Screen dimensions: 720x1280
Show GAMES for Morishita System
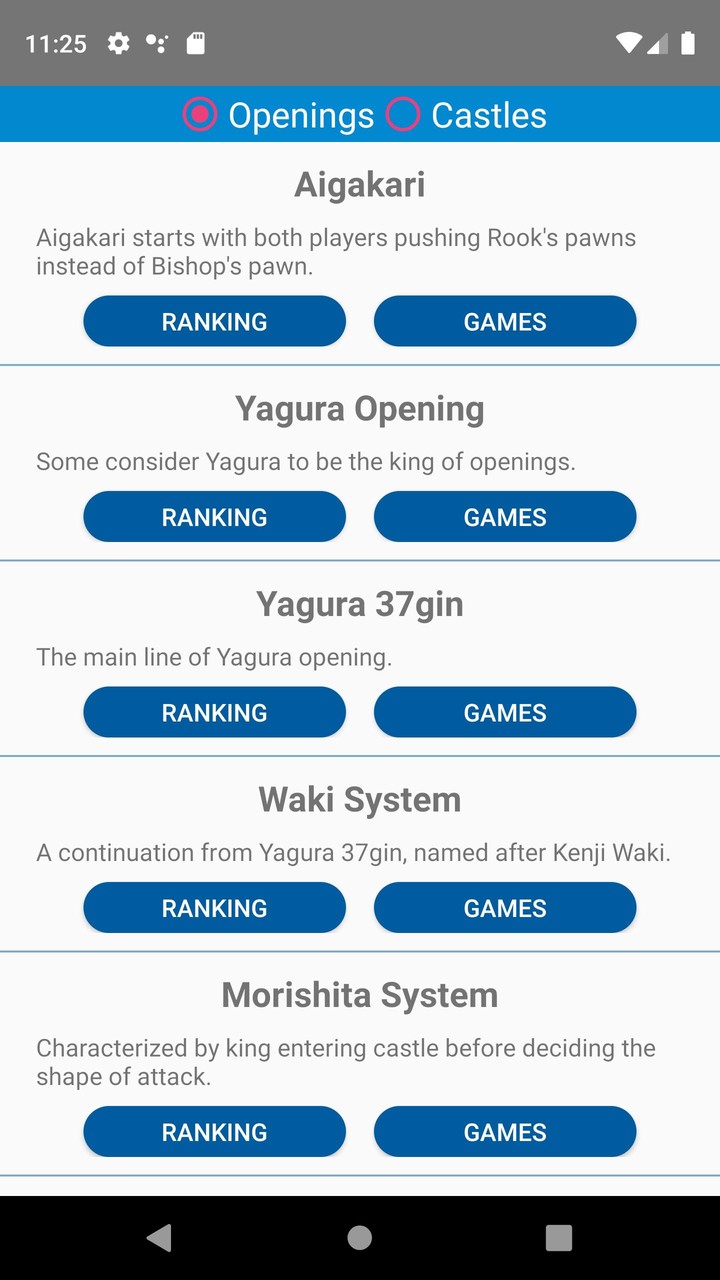(x=505, y=1131)
